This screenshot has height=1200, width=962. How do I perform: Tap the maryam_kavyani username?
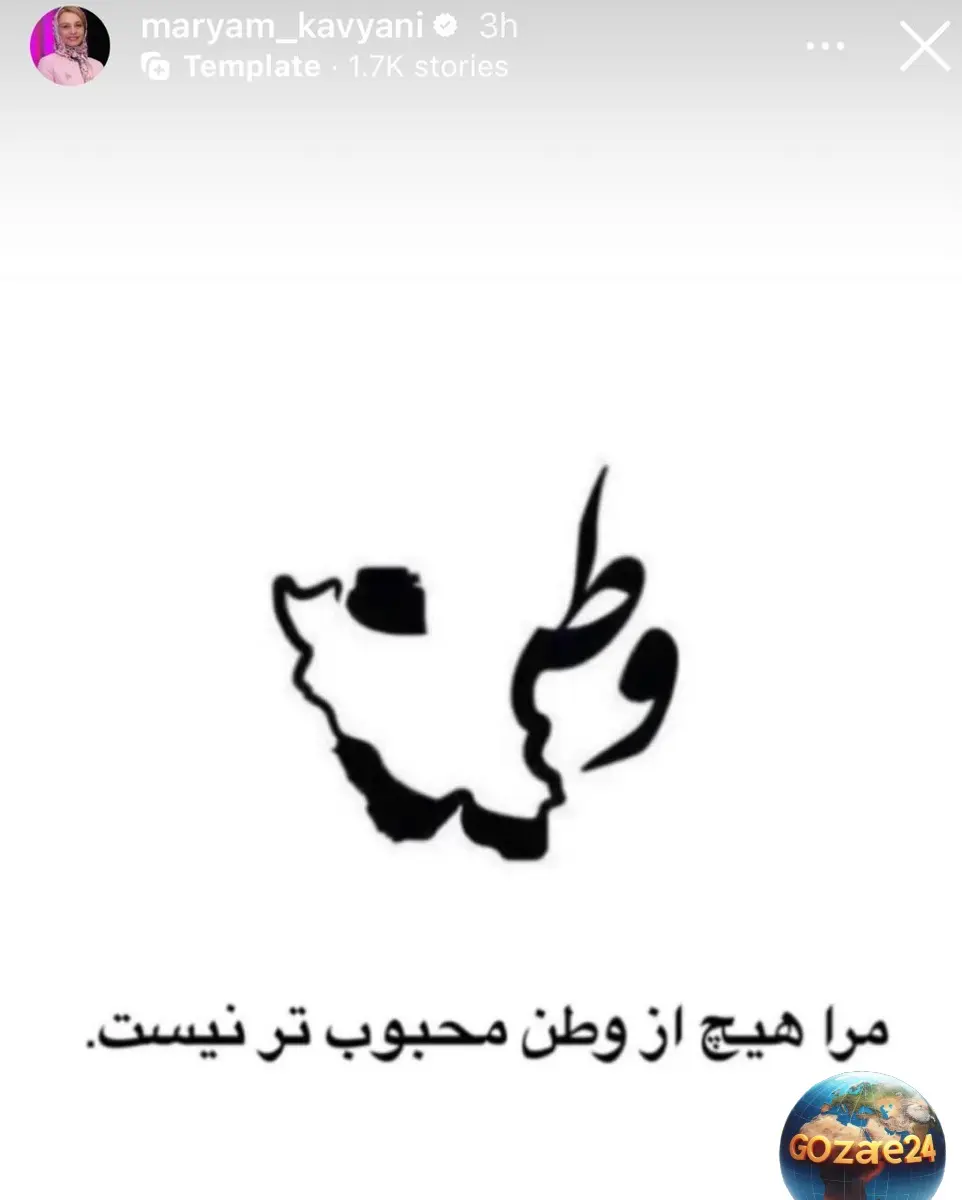[x=282, y=26]
